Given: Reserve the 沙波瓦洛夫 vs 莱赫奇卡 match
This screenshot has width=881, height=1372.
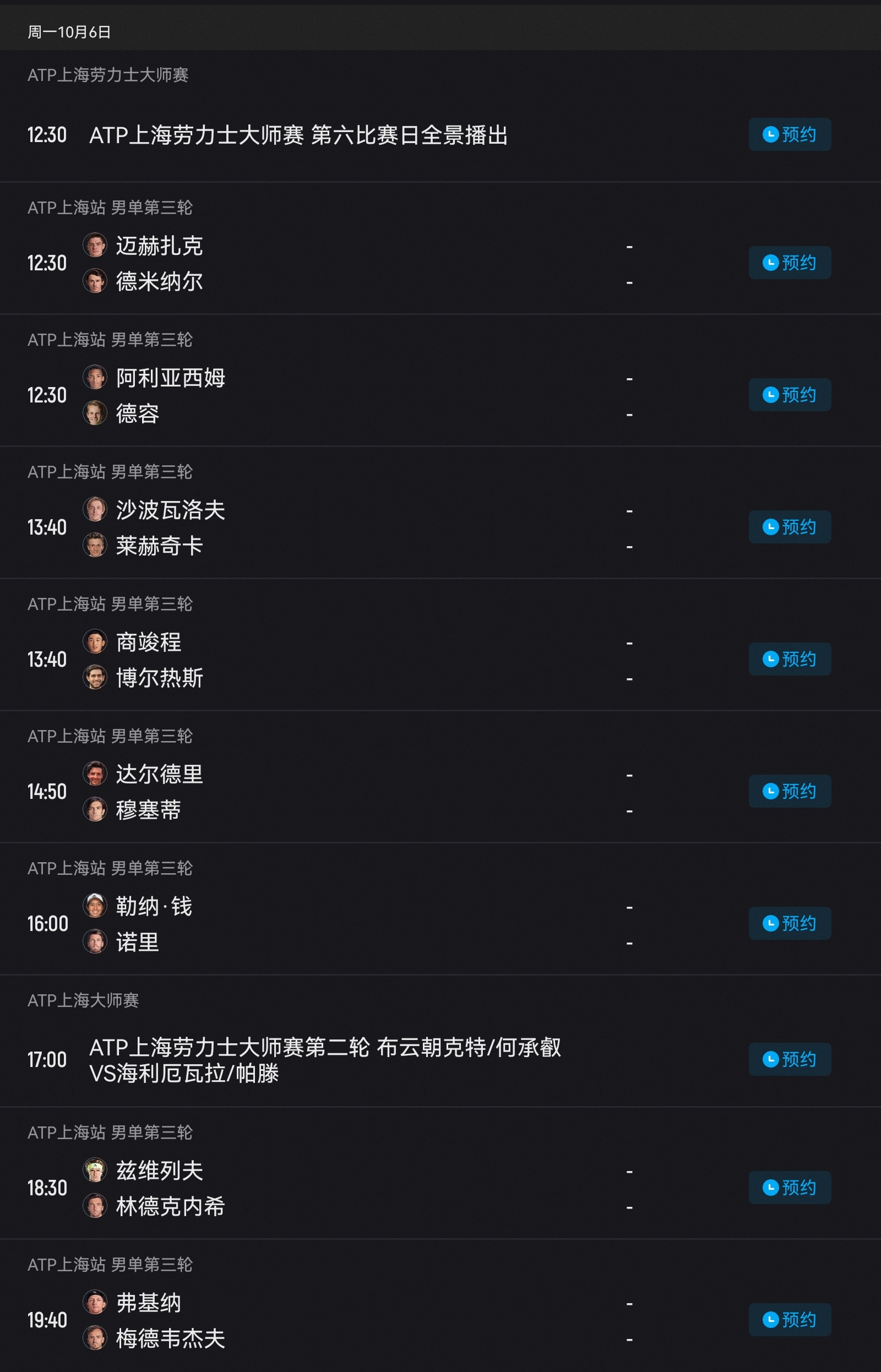Looking at the screenshot, I should (x=789, y=527).
